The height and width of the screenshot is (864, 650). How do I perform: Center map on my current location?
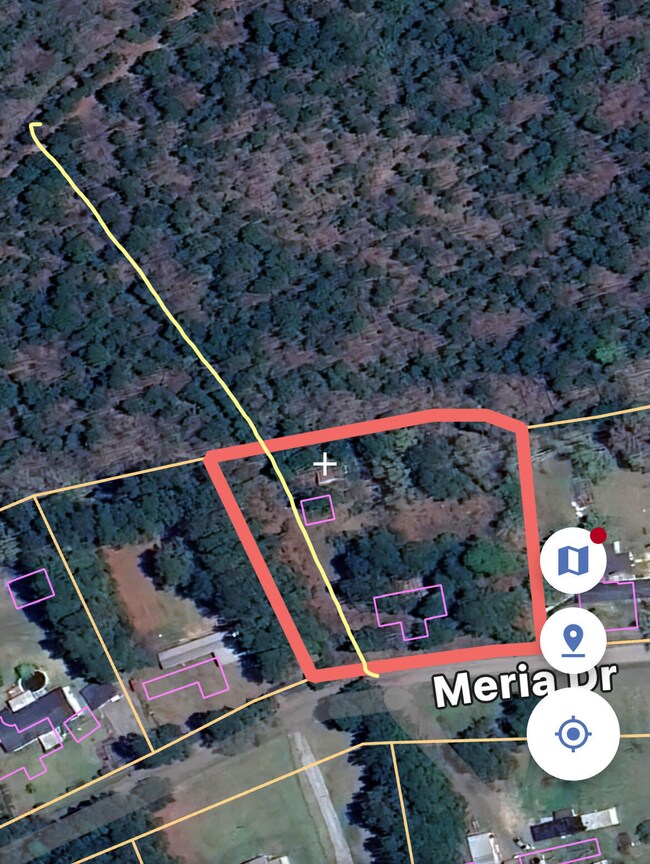[x=573, y=734]
